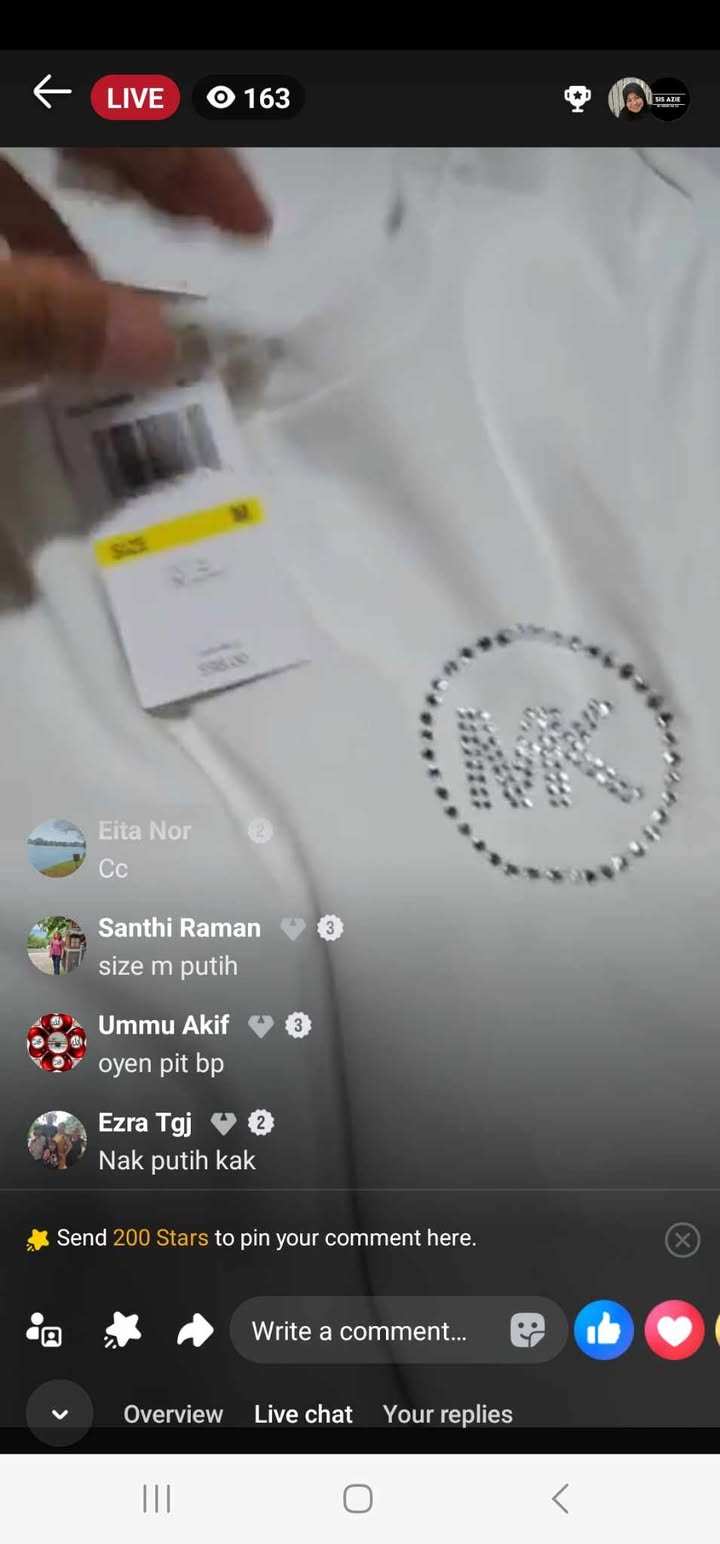The width and height of the screenshot is (720, 1544).
Task: Open Ummu Akif's profile from comment
Action: point(57,1043)
